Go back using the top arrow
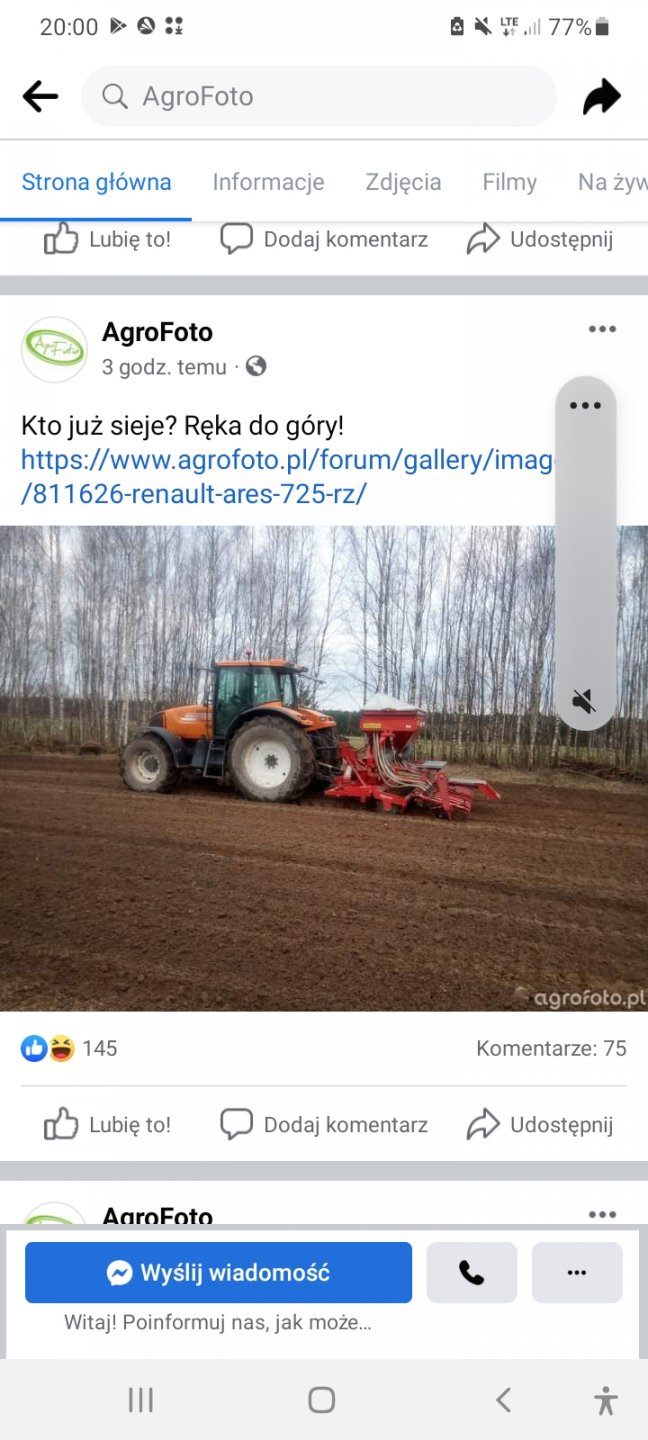Viewport: 648px width, 1440px height. pyautogui.click(x=40, y=97)
